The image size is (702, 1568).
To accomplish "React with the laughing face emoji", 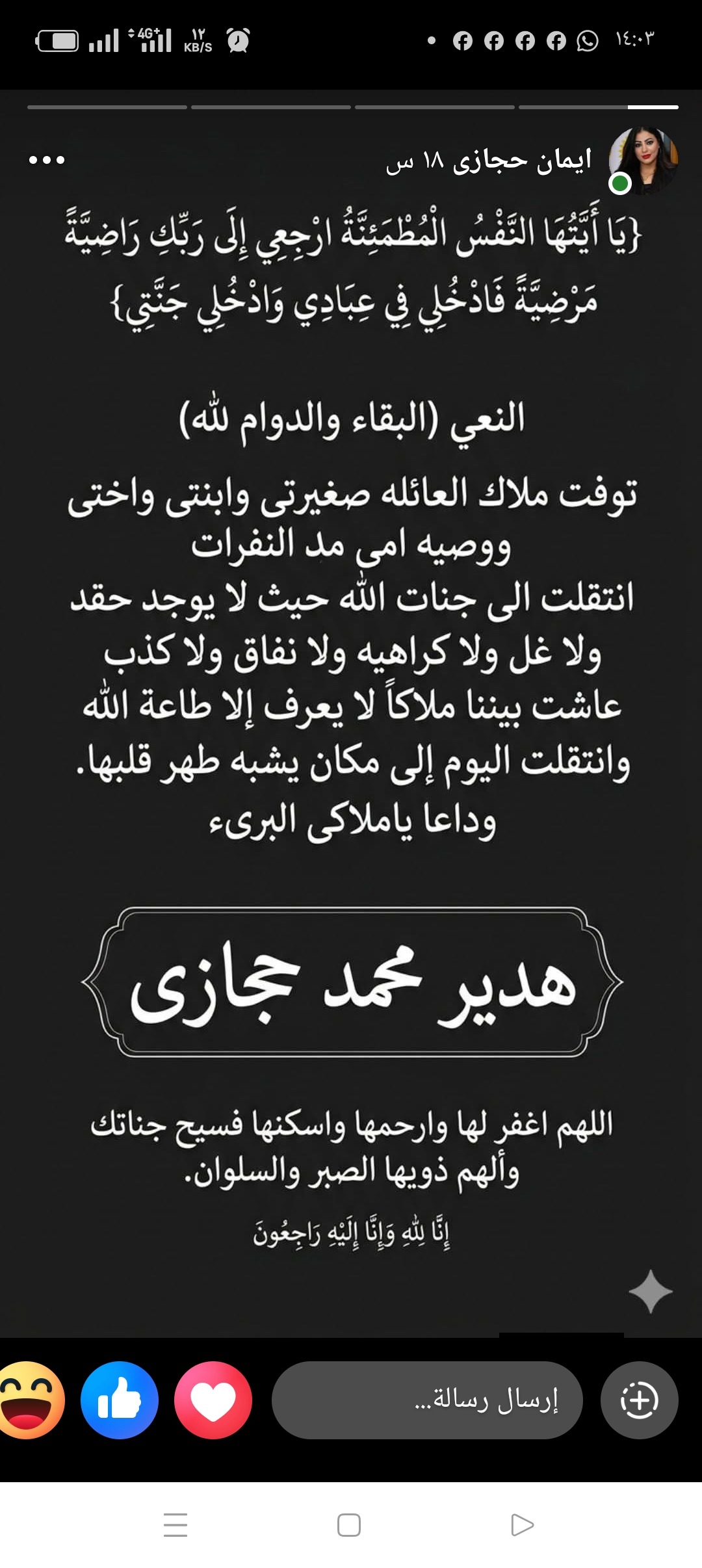I will 29,1400.
